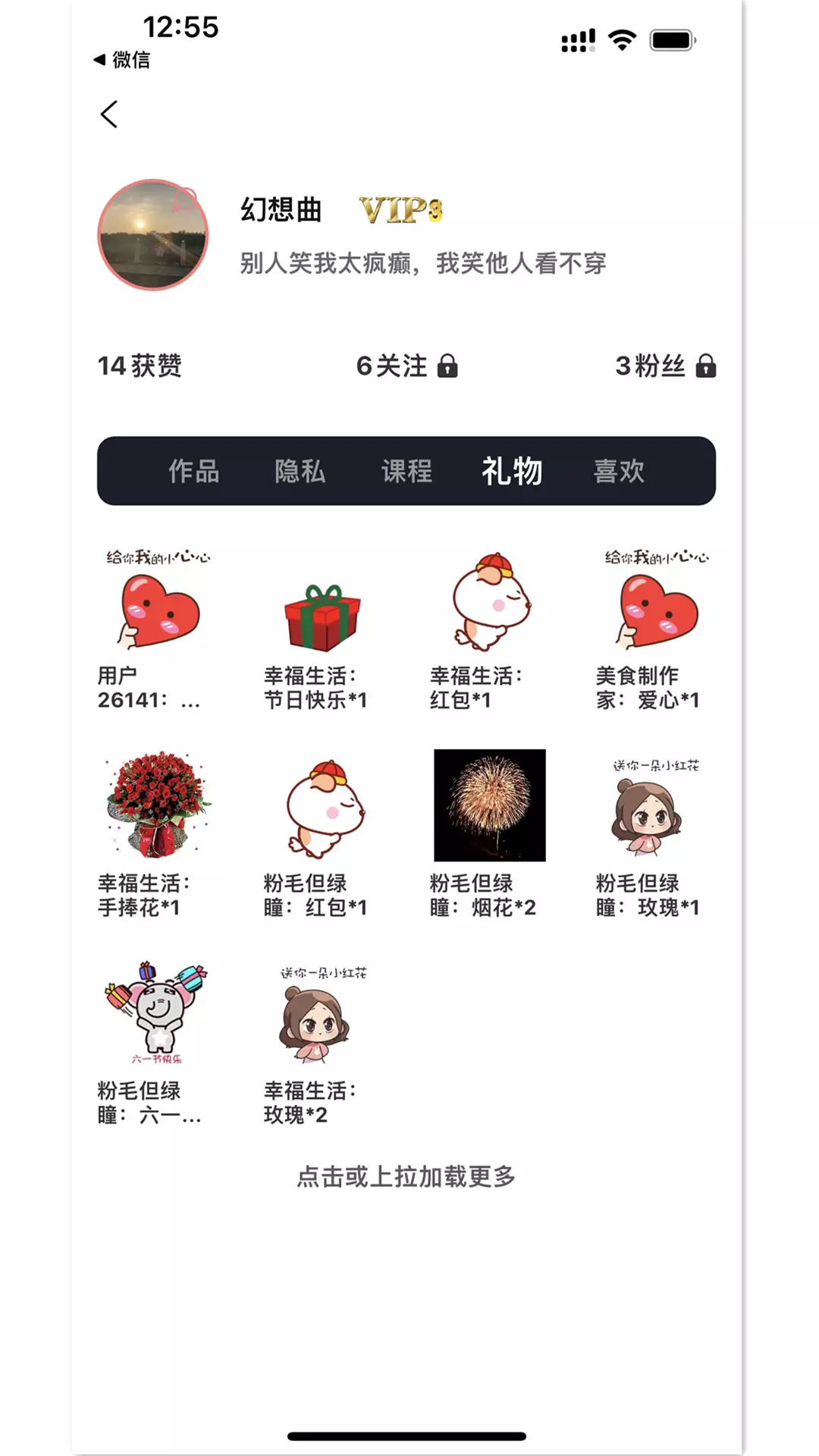Image resolution: width=819 pixels, height=1456 pixels.
Task: Open the gift from 用户26141
Action: click(158, 629)
